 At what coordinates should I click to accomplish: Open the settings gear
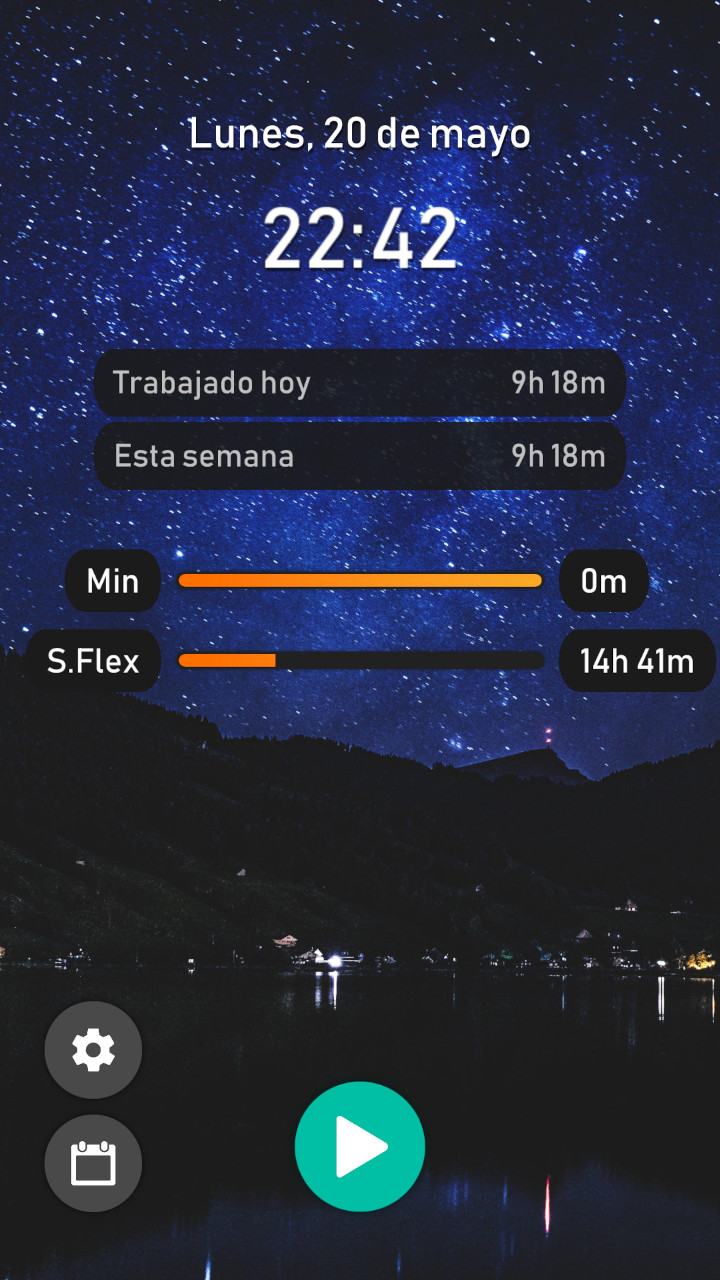(x=93, y=1050)
